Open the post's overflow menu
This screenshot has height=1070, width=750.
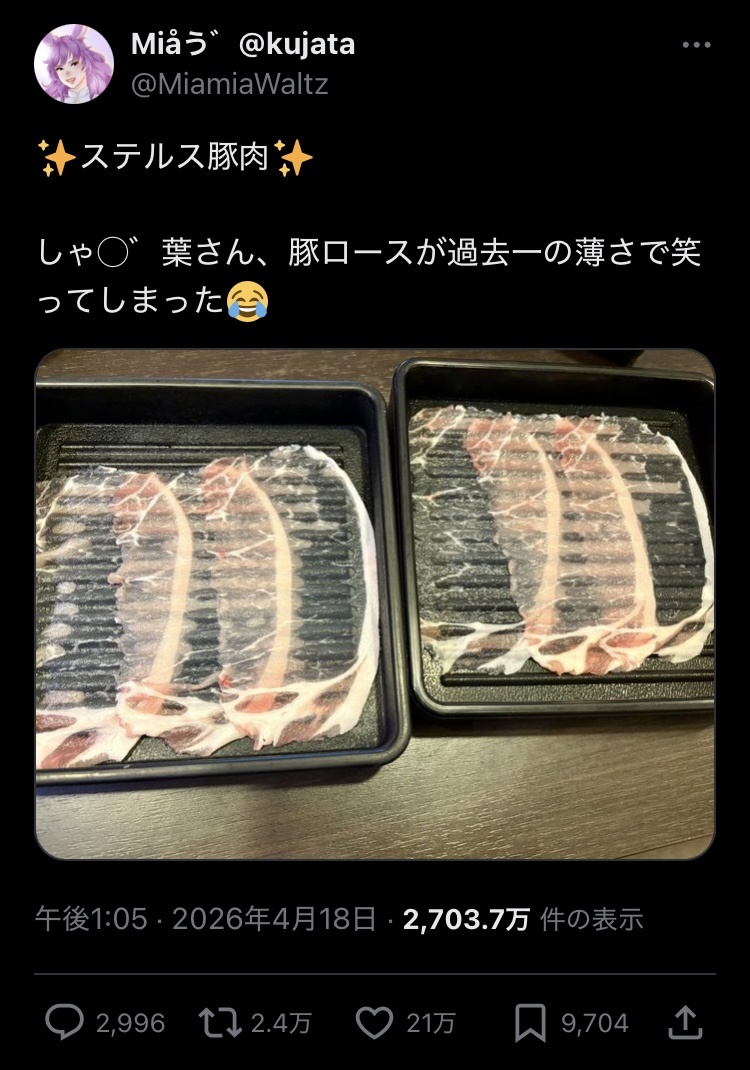[696, 46]
